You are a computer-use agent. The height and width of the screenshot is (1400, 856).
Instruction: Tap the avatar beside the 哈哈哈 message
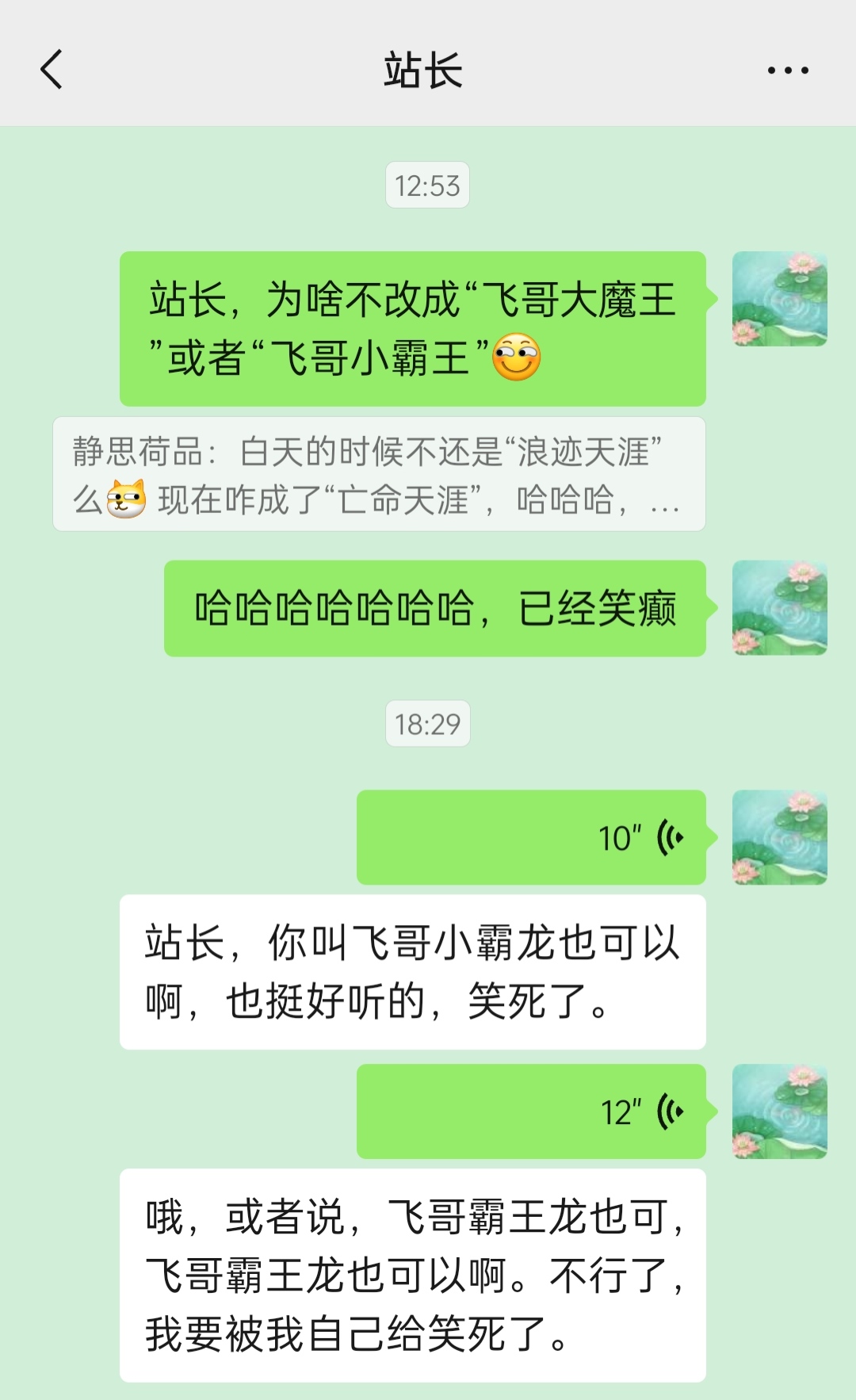pyautogui.click(x=779, y=608)
